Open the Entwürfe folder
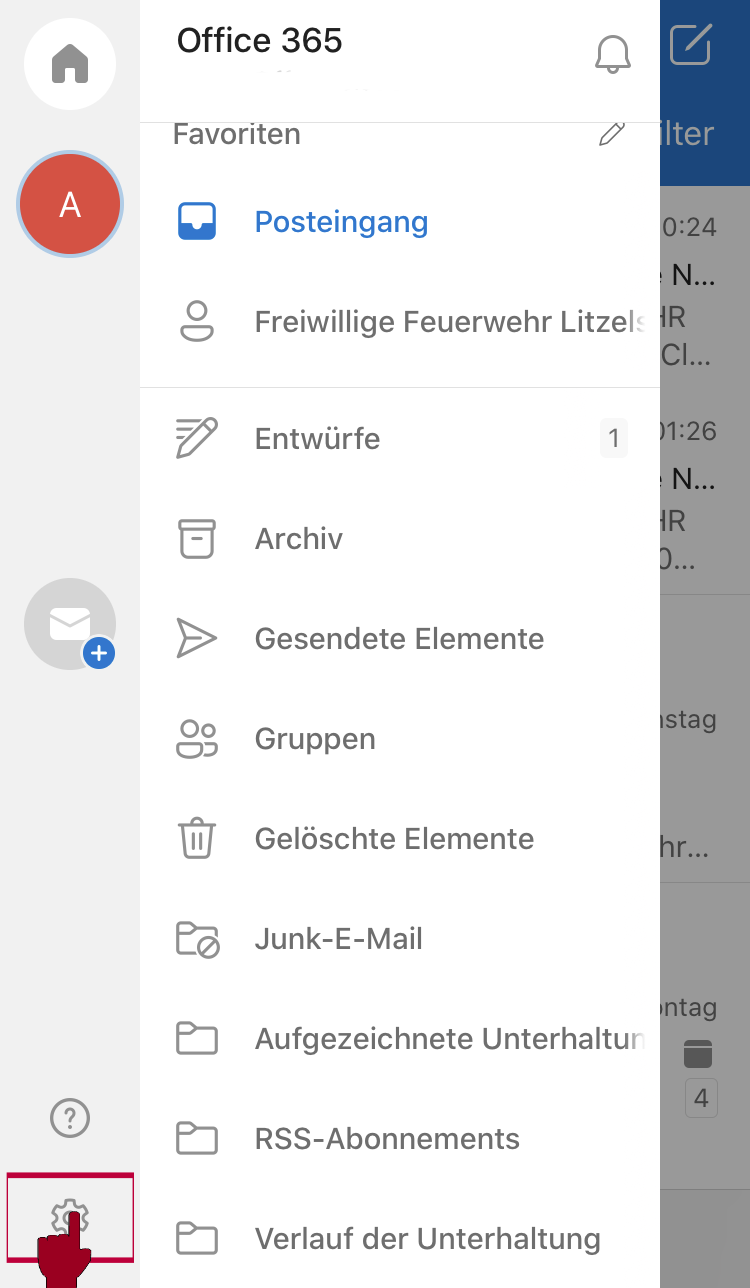This screenshot has height=1288, width=750. point(400,438)
